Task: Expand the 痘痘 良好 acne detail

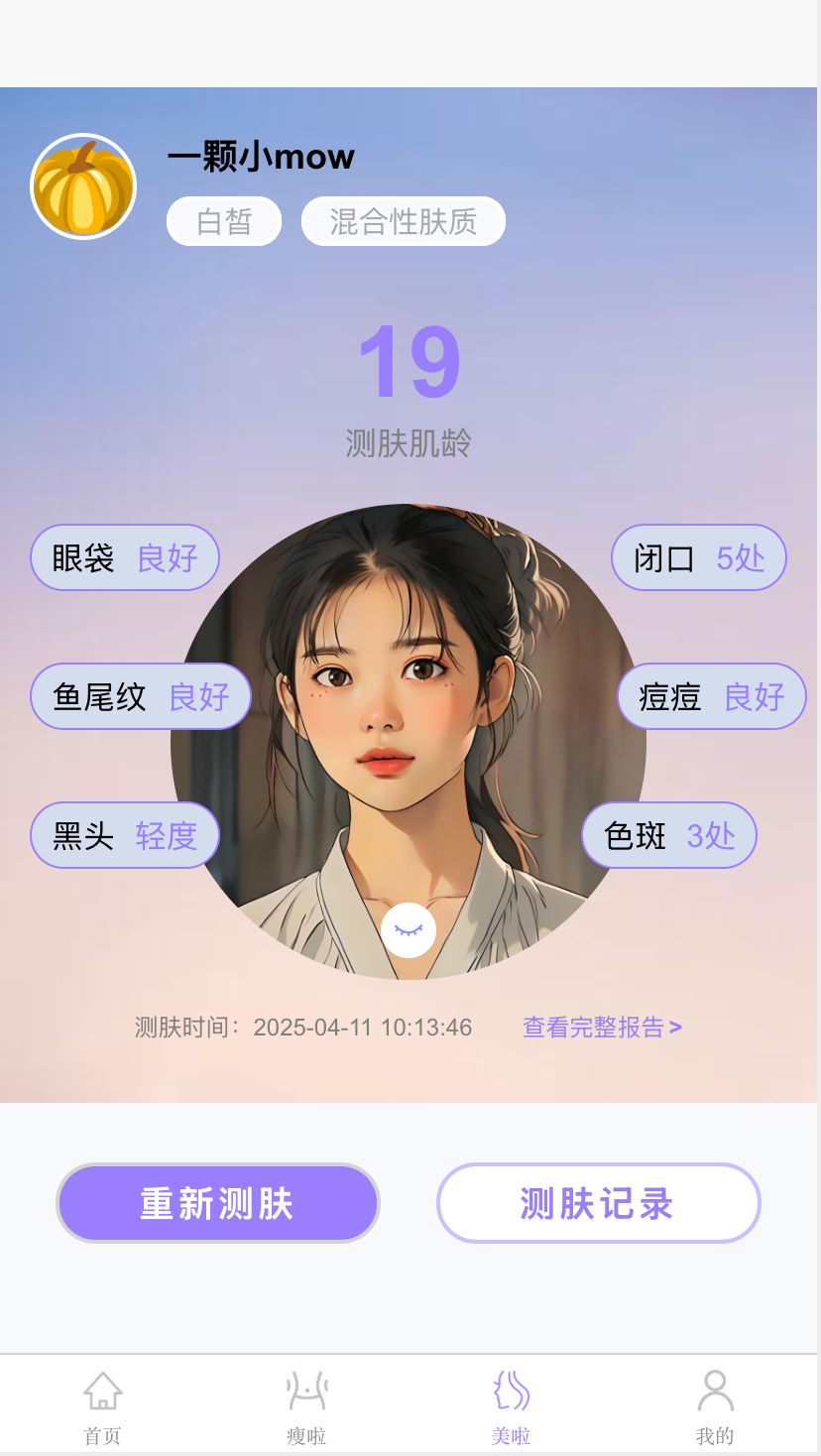Action: [711, 695]
